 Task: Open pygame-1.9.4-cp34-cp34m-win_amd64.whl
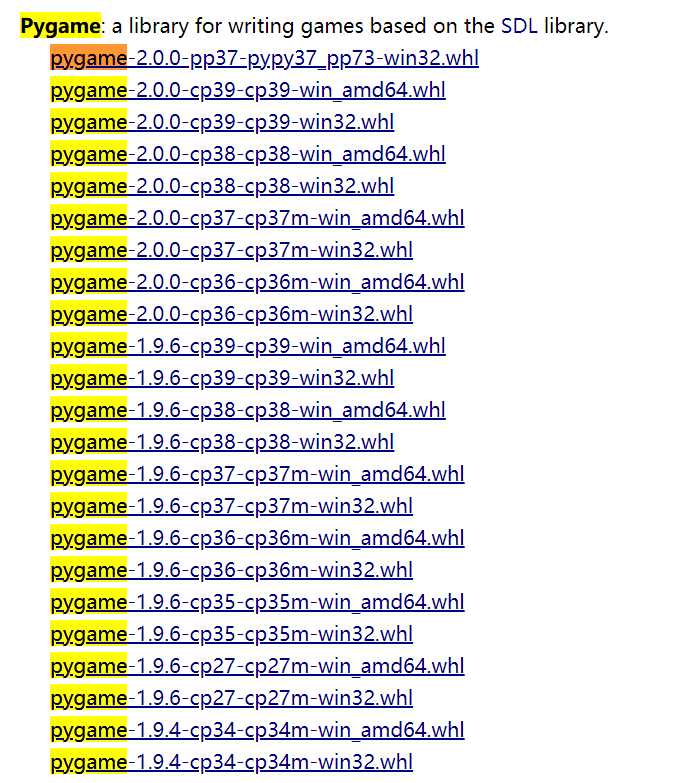(x=257, y=731)
